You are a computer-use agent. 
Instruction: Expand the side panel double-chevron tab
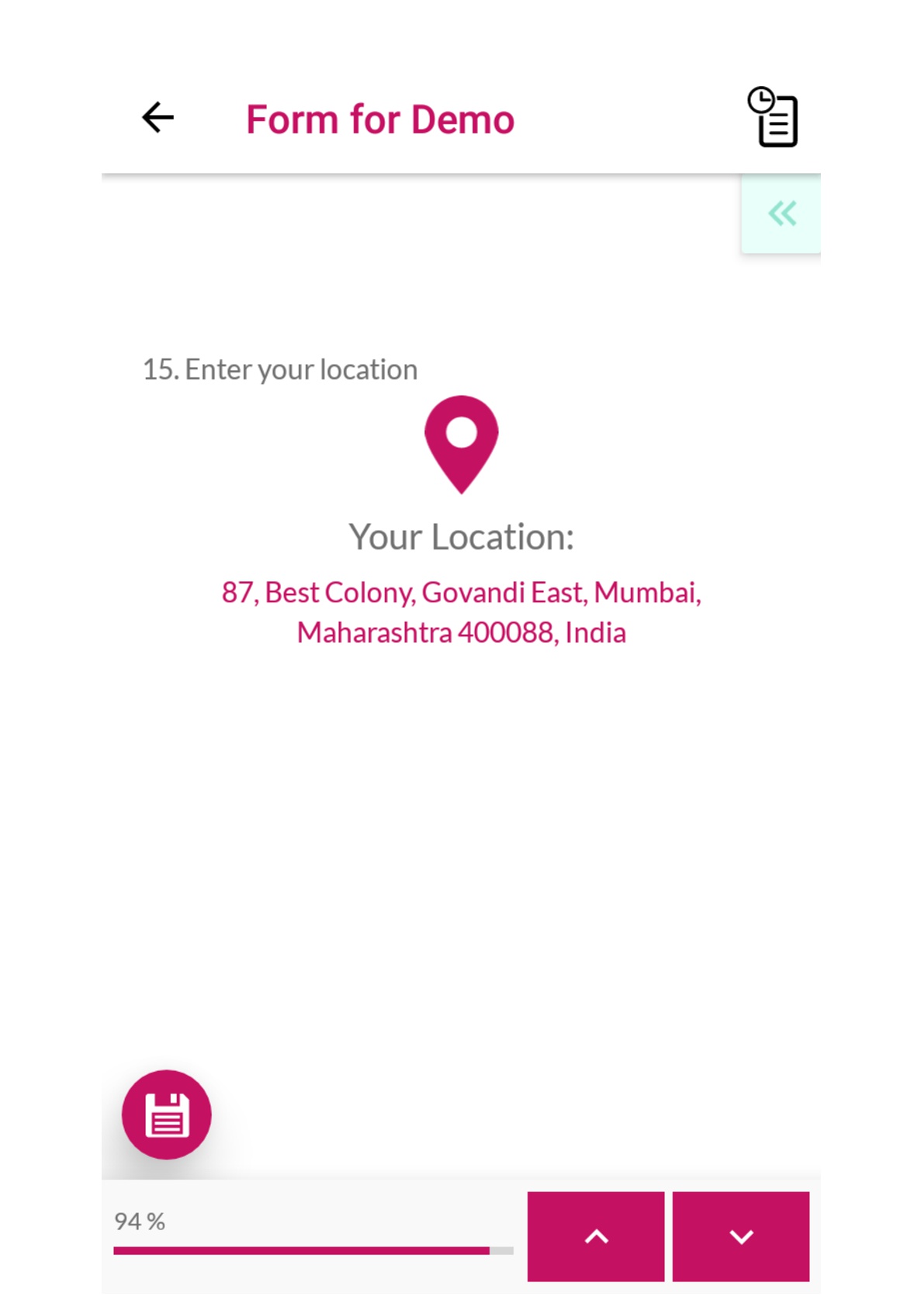[x=781, y=213]
